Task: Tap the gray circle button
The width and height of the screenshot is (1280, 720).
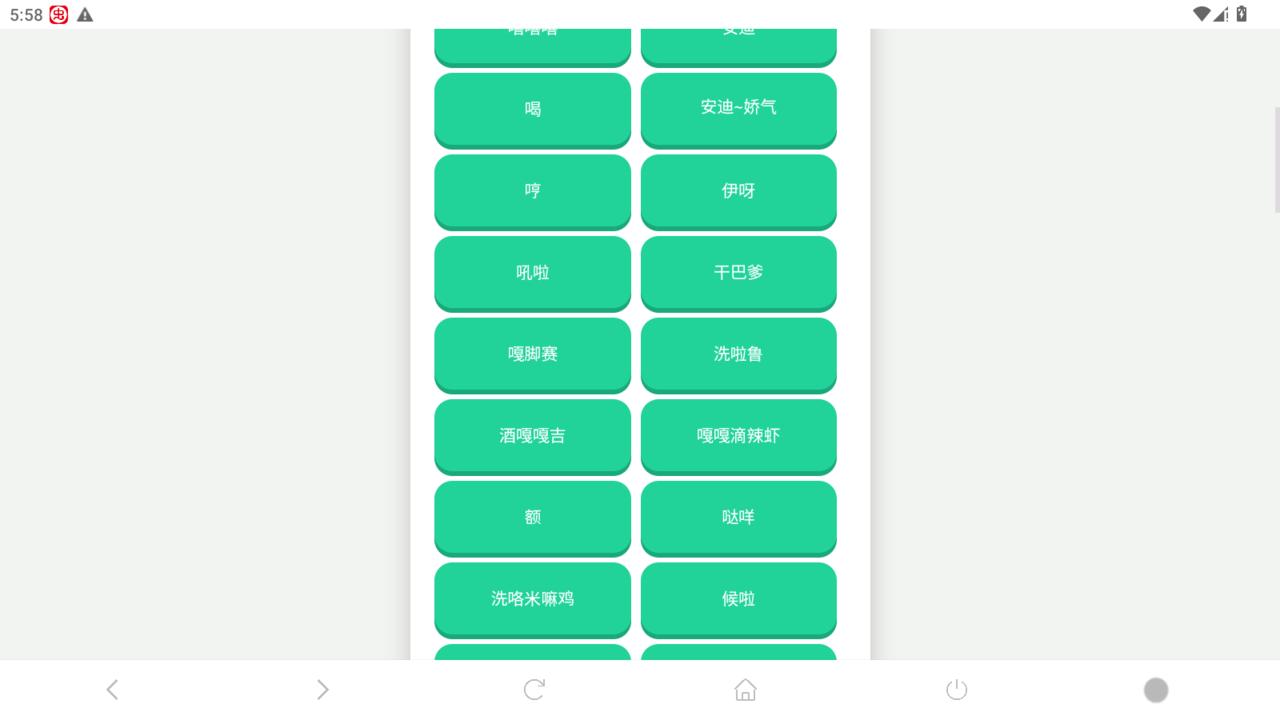Action: point(1156,689)
